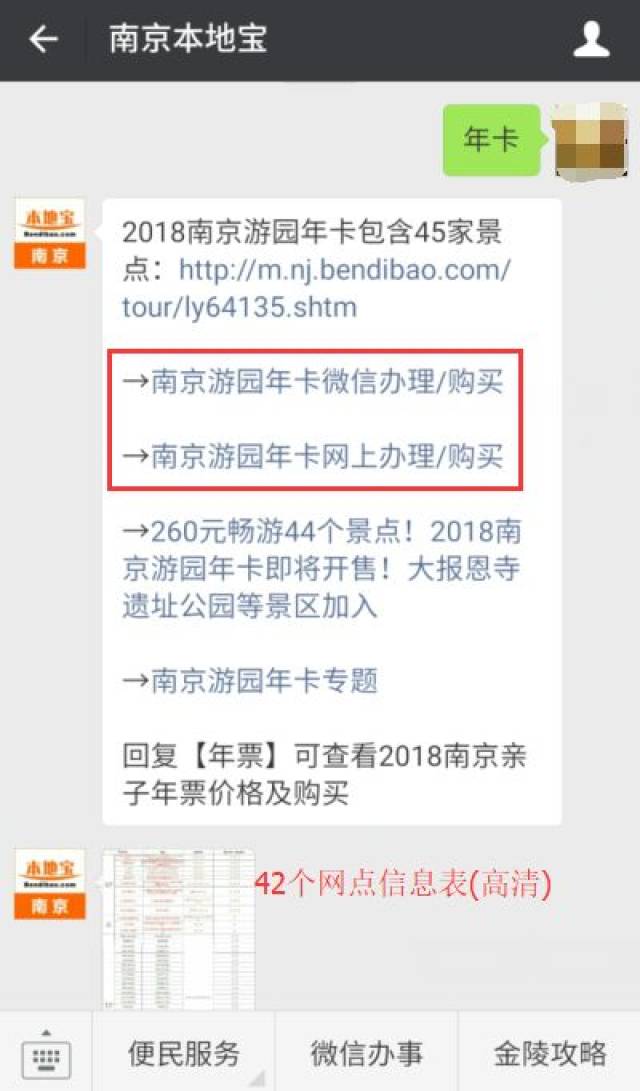This screenshot has height=1091, width=640.
Task: Tap the 南京本地宝 avatar beside first message
Action: (49, 234)
